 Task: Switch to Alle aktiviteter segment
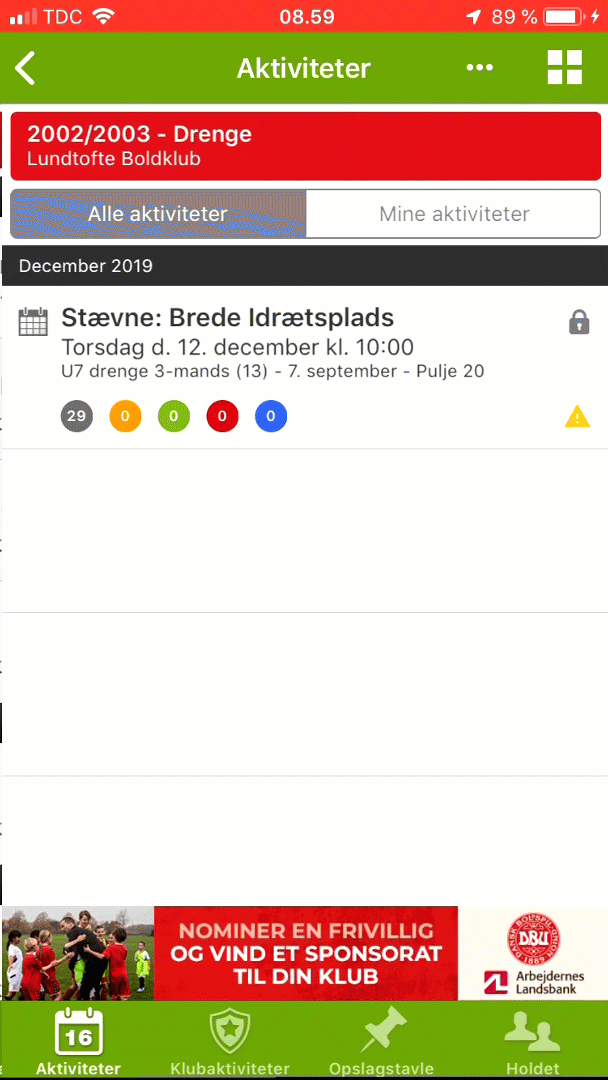pos(158,214)
